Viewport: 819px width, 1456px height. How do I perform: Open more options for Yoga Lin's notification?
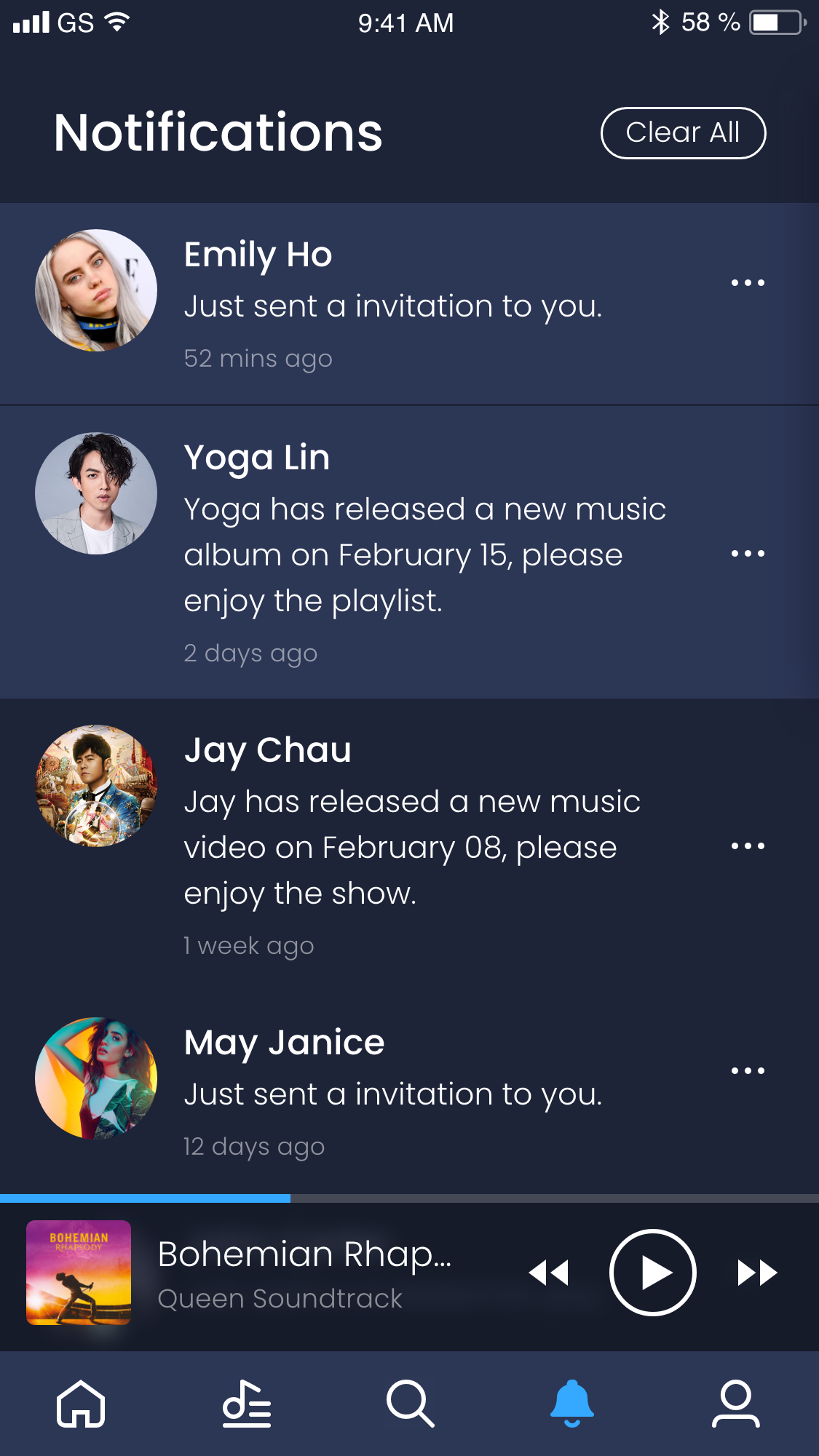(x=748, y=554)
